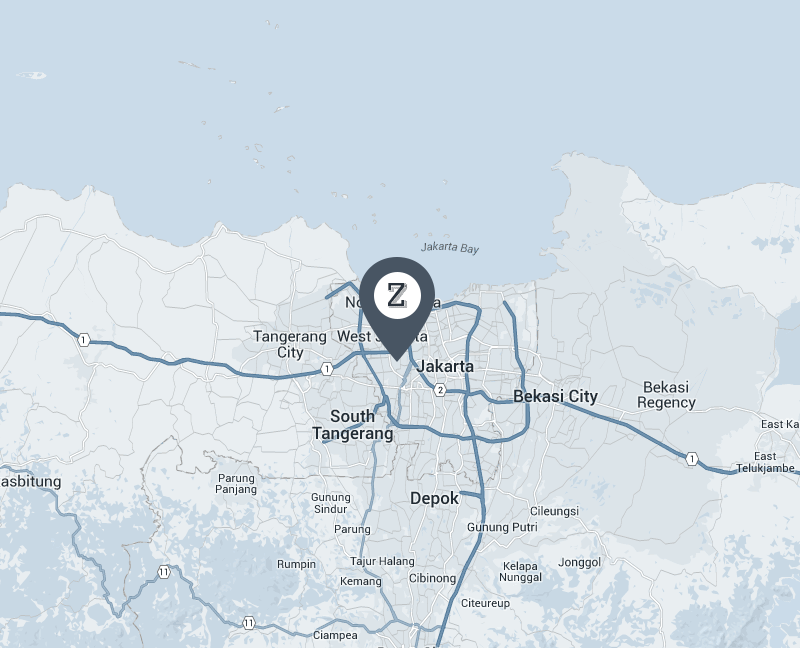The height and width of the screenshot is (648, 800).
Task: Tap the Z location pin near Jakarta
Action: [397, 298]
